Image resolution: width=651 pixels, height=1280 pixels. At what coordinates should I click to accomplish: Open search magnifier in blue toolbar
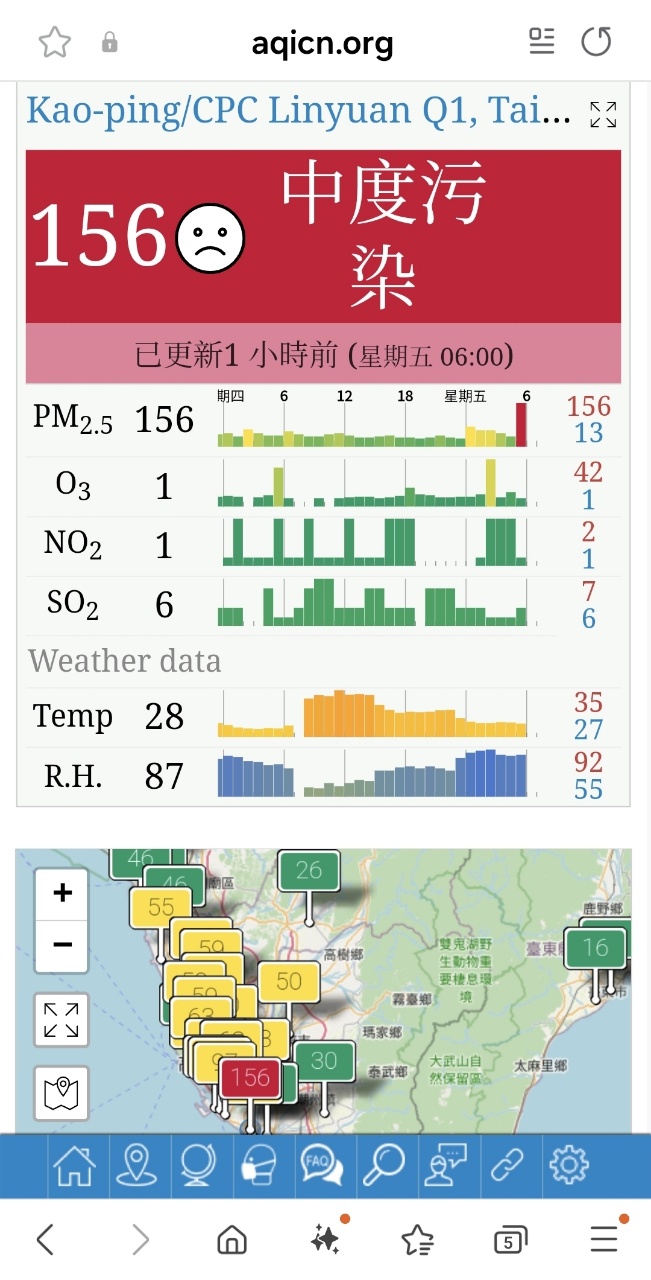pos(383,1165)
